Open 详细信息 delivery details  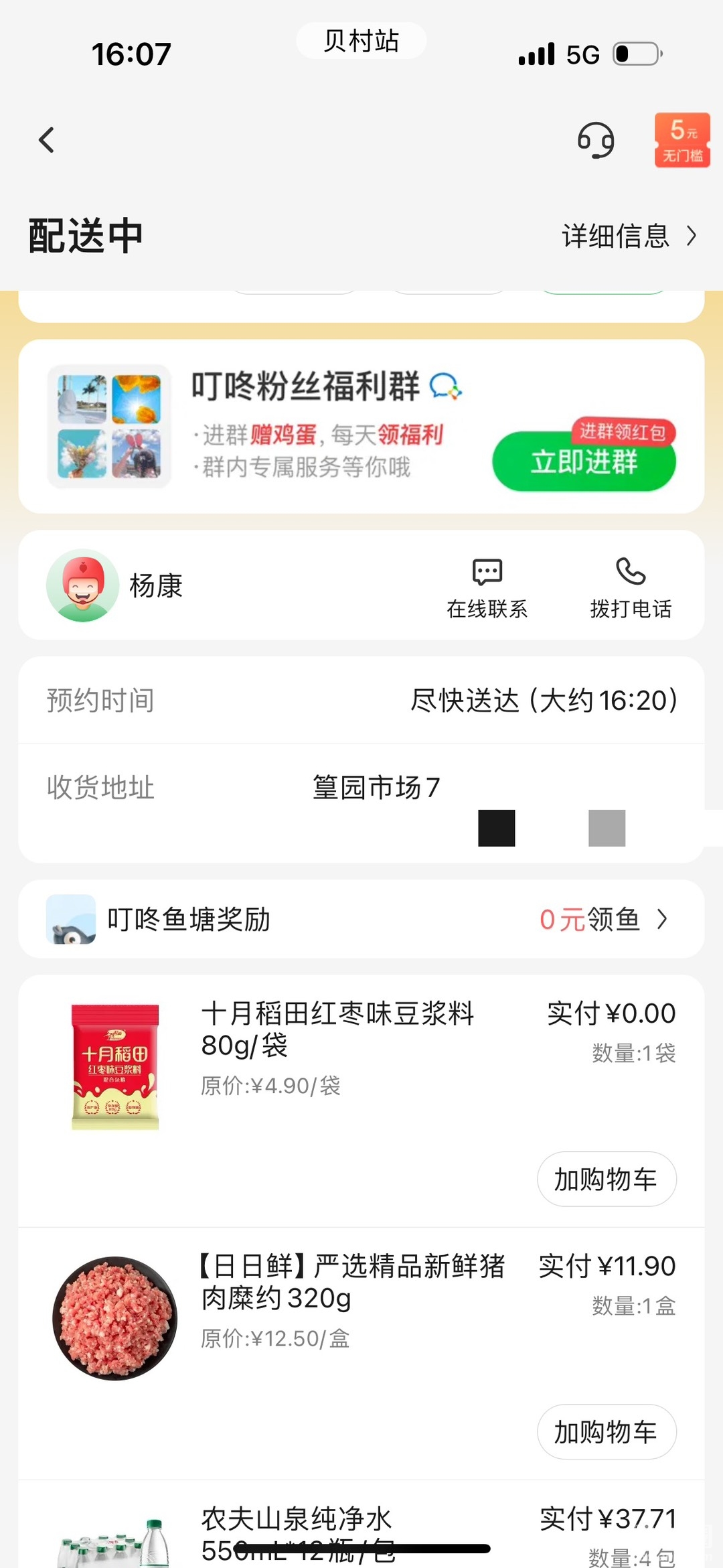[629, 236]
